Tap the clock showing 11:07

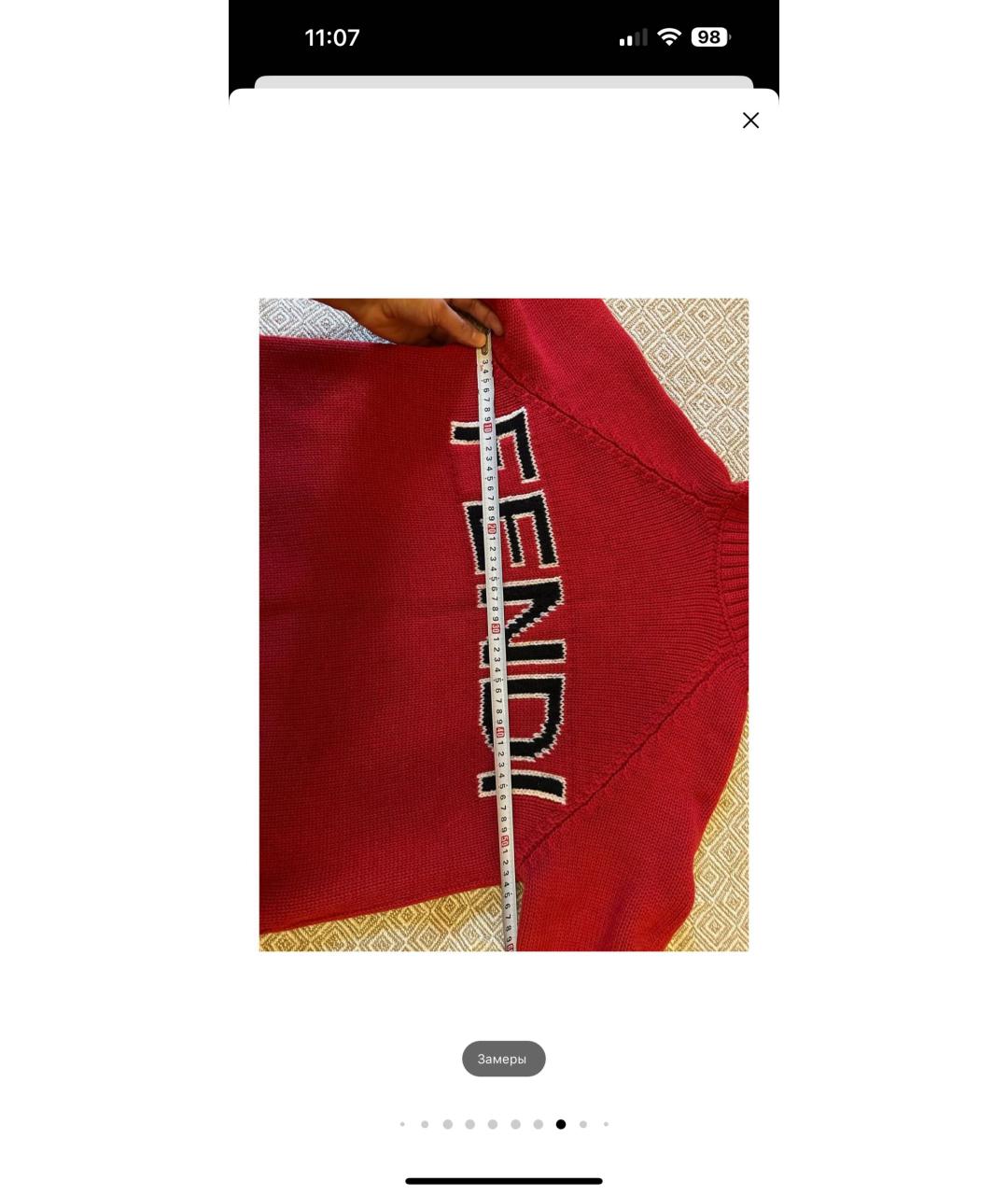[x=332, y=37]
